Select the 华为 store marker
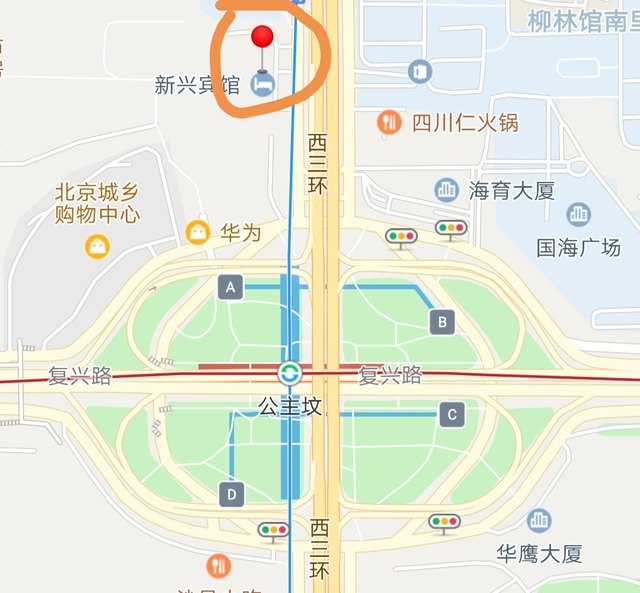This screenshot has width=640, height=593. click(198, 233)
